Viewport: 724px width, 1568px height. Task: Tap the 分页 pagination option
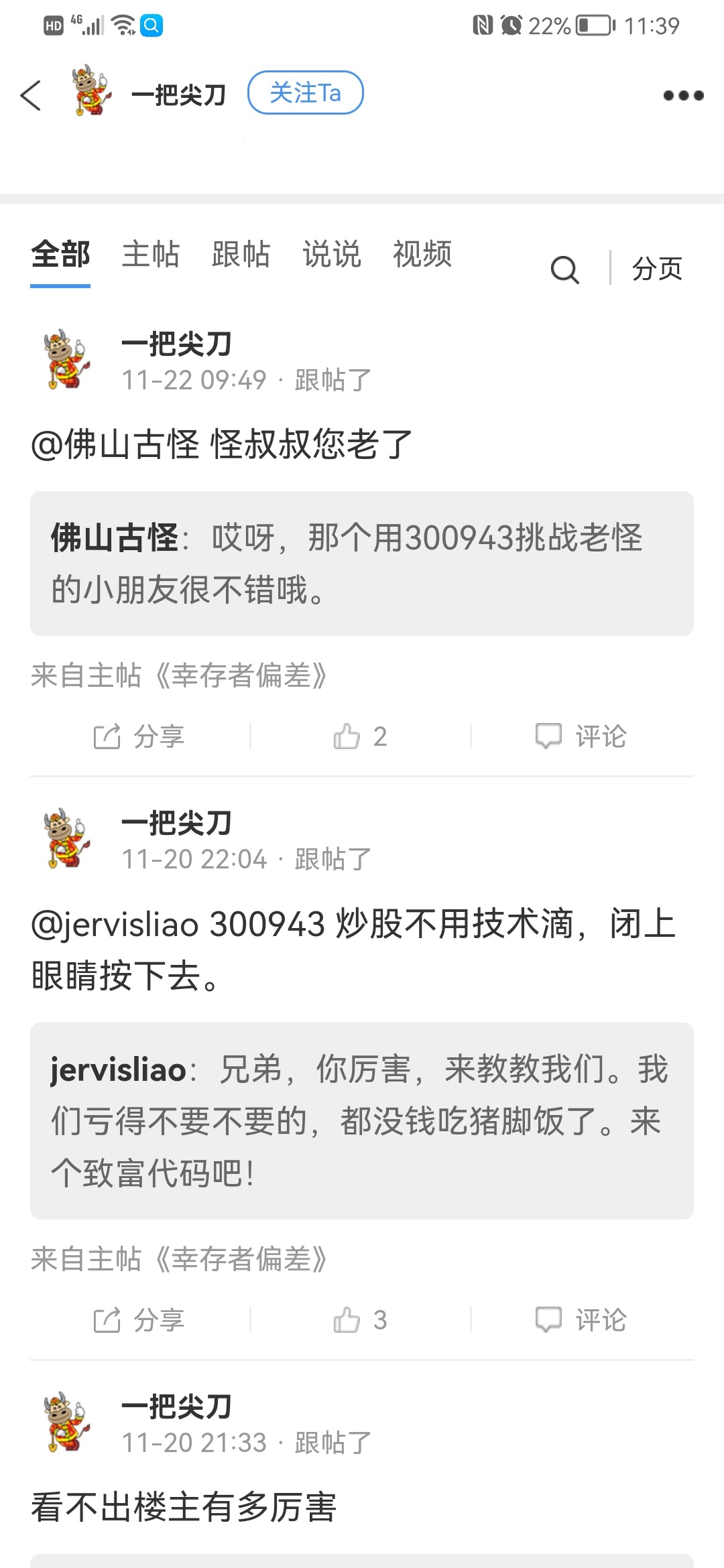click(657, 269)
